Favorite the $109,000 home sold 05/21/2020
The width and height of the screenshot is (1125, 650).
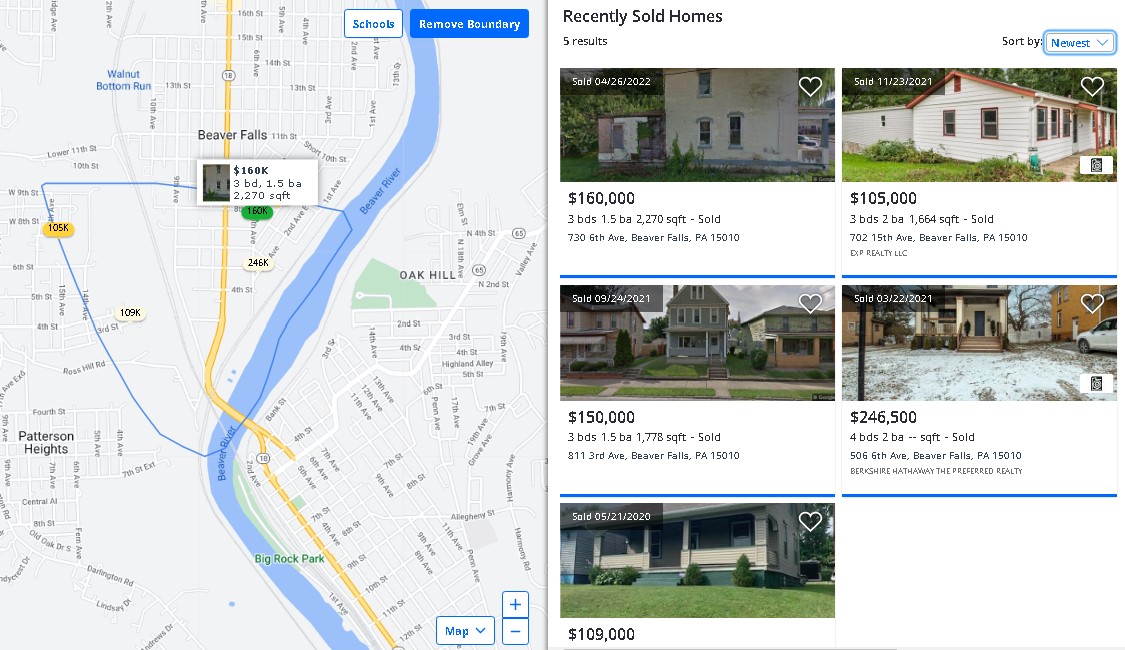coord(810,521)
